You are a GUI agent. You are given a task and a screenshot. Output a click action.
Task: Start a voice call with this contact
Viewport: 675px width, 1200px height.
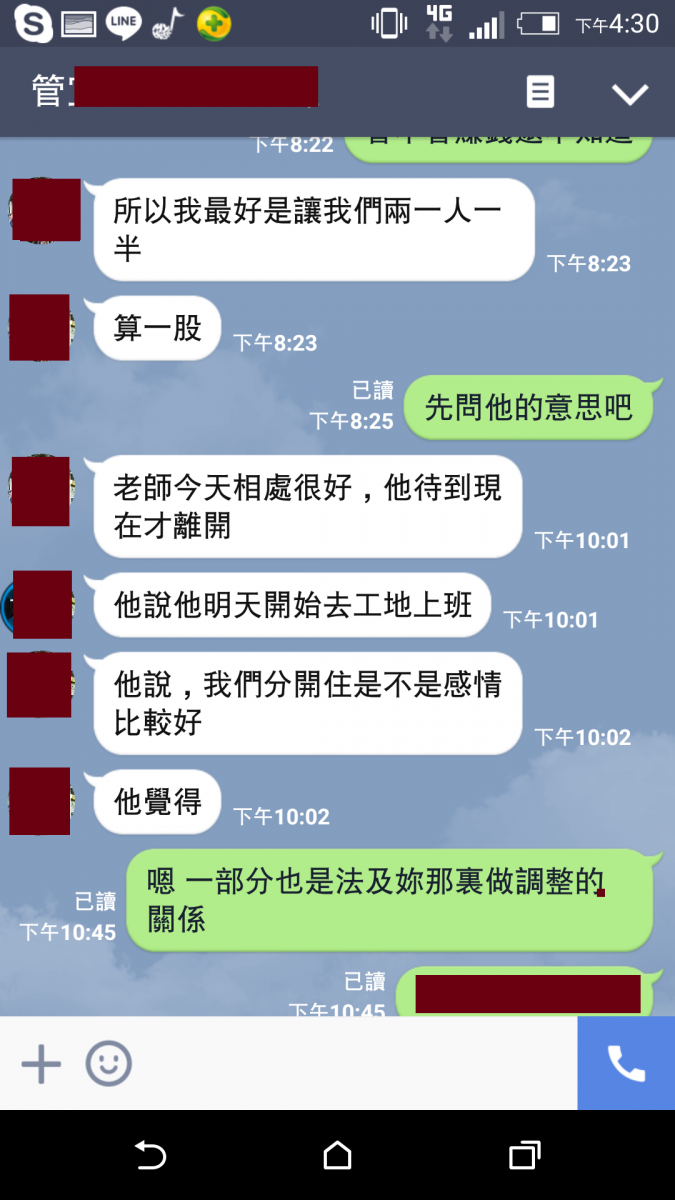pyautogui.click(x=626, y=1064)
